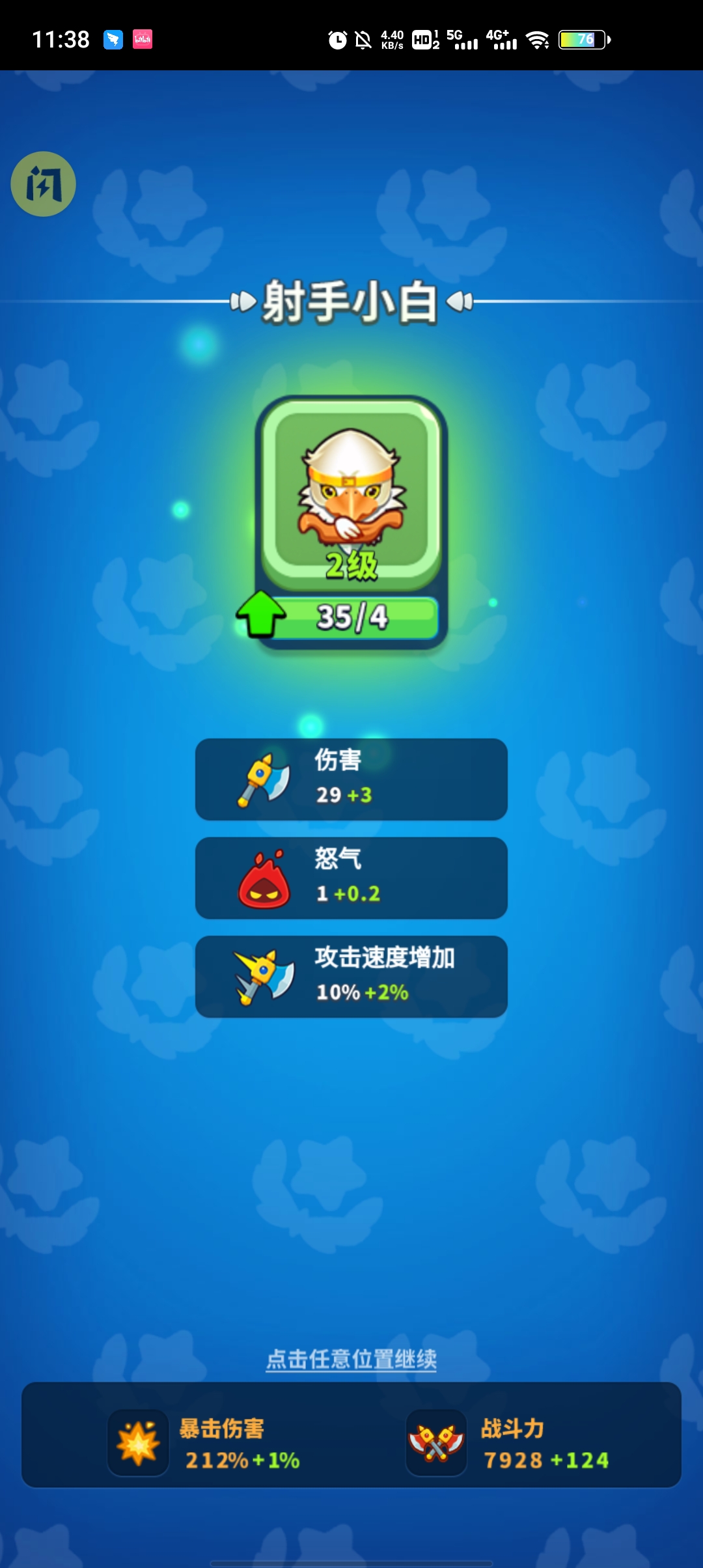Tap the floating 闪 overlay button
The width and height of the screenshot is (703, 1568).
click(43, 184)
